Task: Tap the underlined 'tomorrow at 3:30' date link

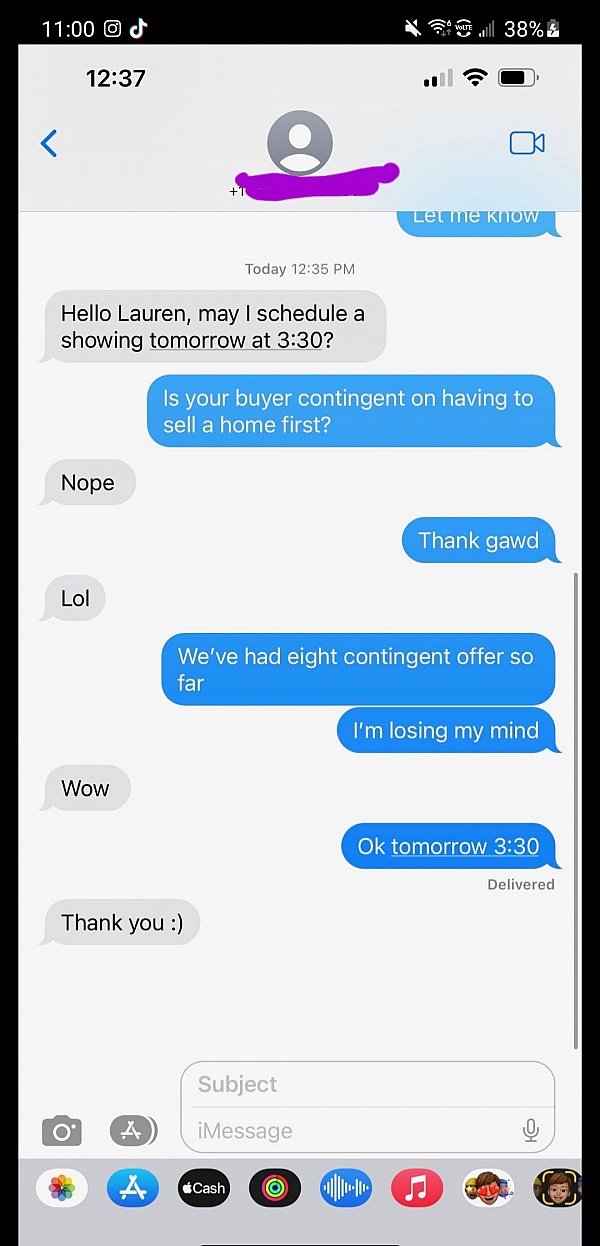Action: point(235,340)
